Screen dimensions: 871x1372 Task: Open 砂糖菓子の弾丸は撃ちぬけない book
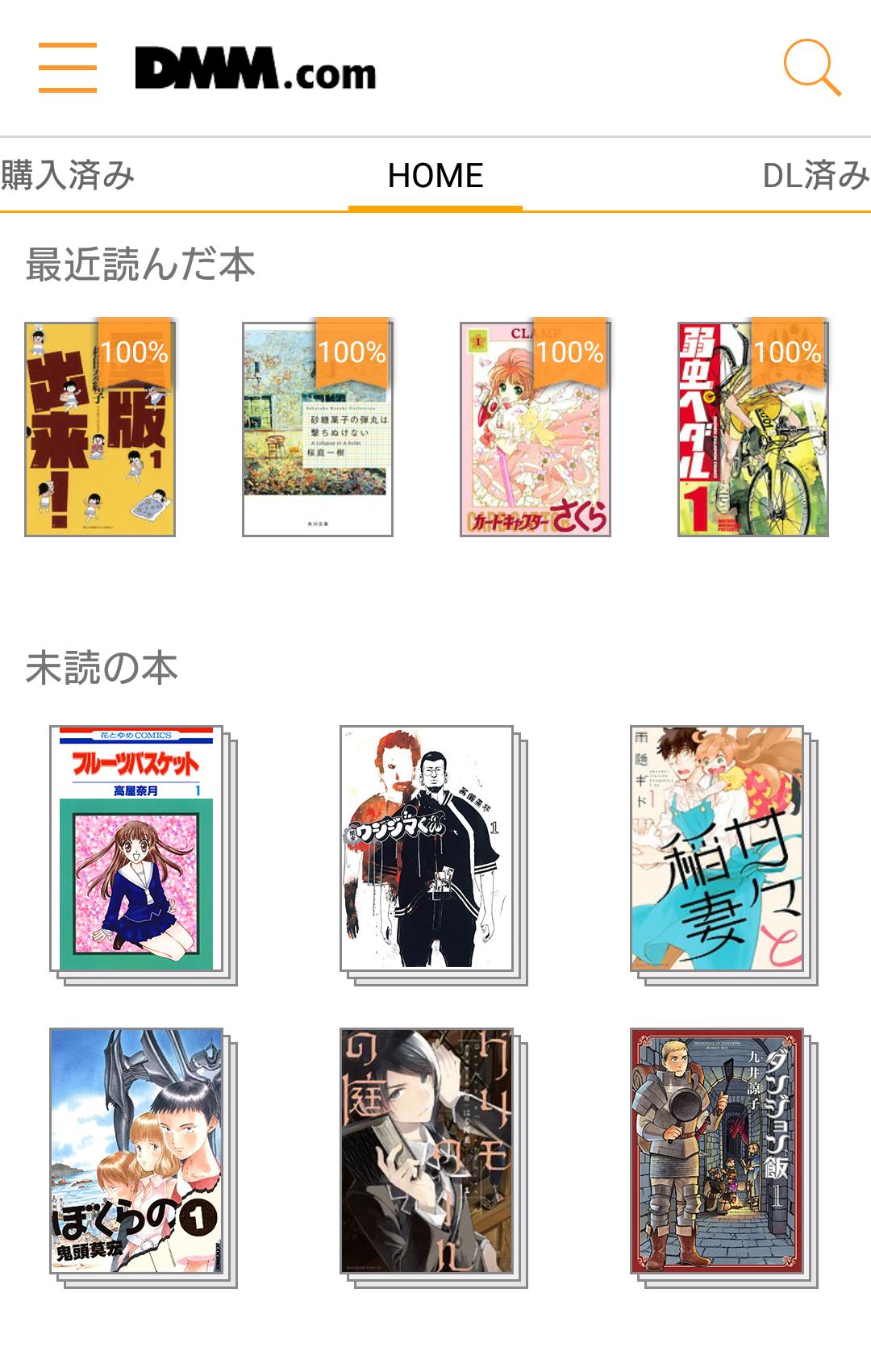tap(318, 429)
